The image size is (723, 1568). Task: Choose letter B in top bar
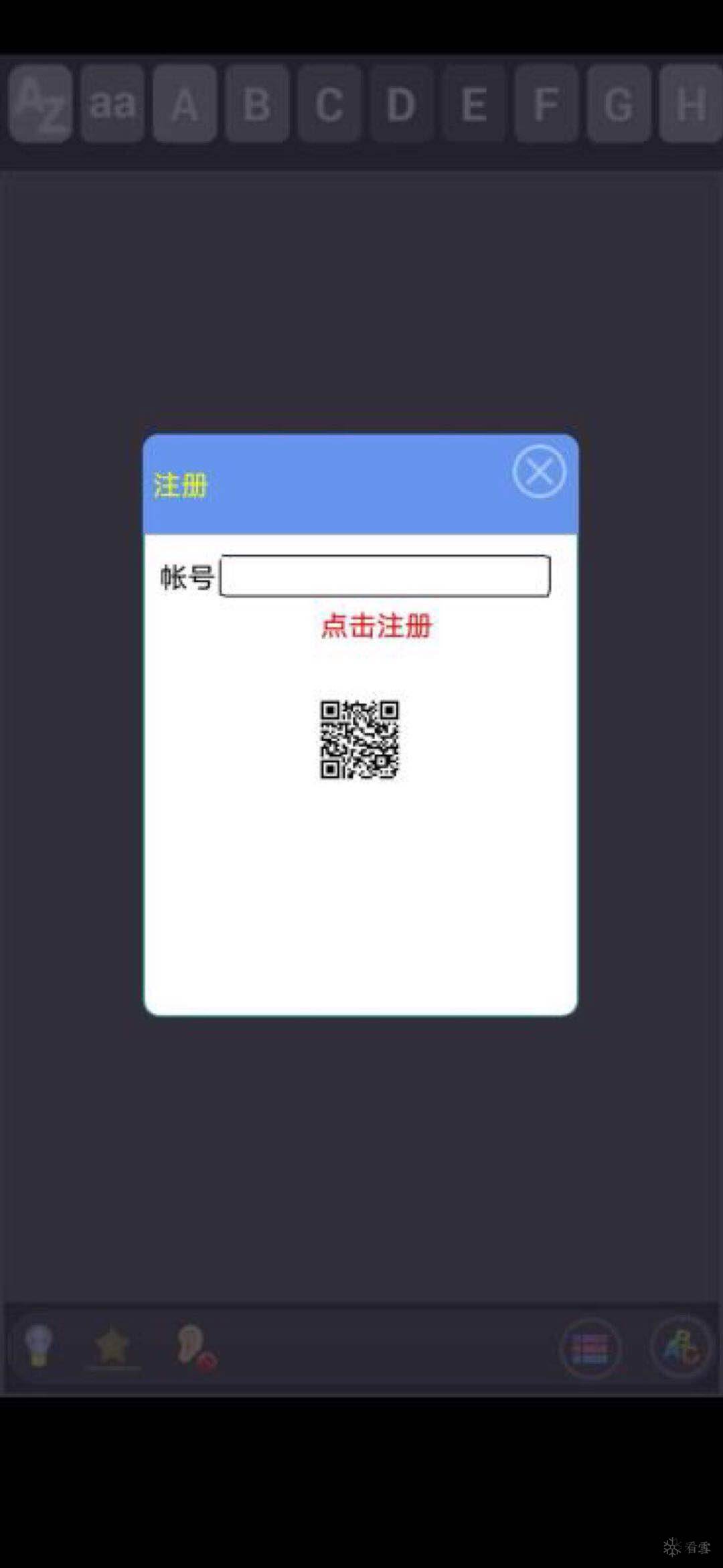pos(257,104)
